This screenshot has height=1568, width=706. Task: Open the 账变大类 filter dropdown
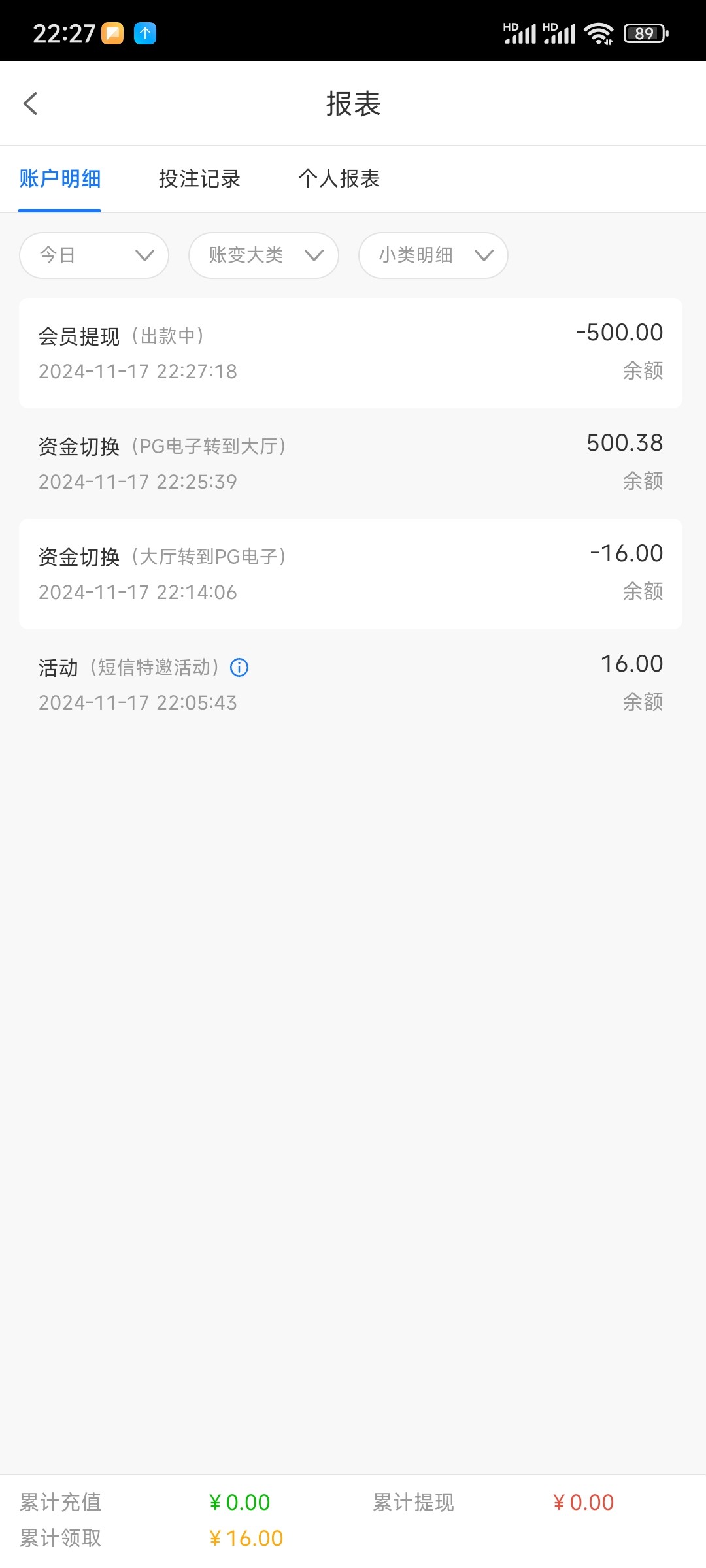263,255
